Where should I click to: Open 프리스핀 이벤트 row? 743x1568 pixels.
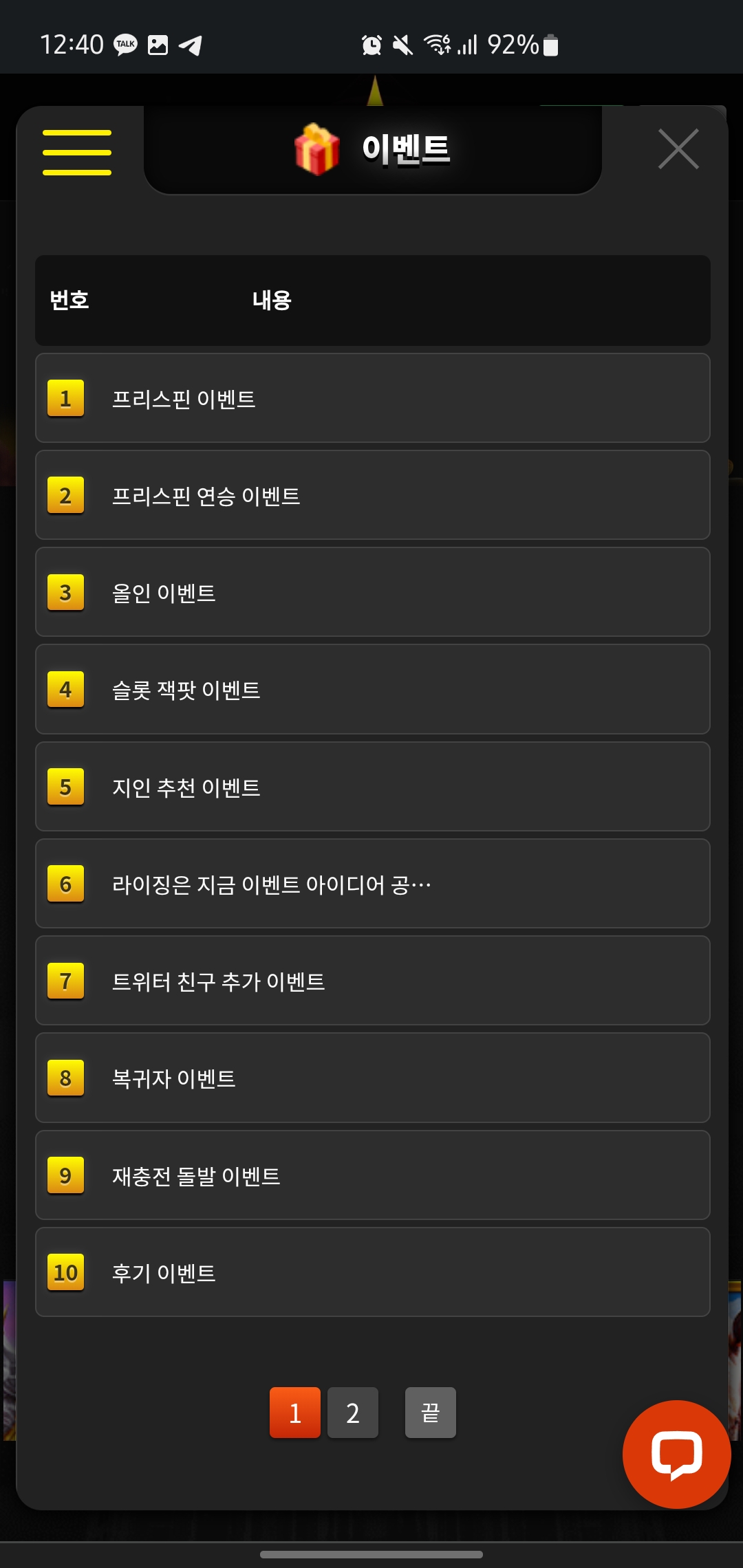(x=371, y=398)
